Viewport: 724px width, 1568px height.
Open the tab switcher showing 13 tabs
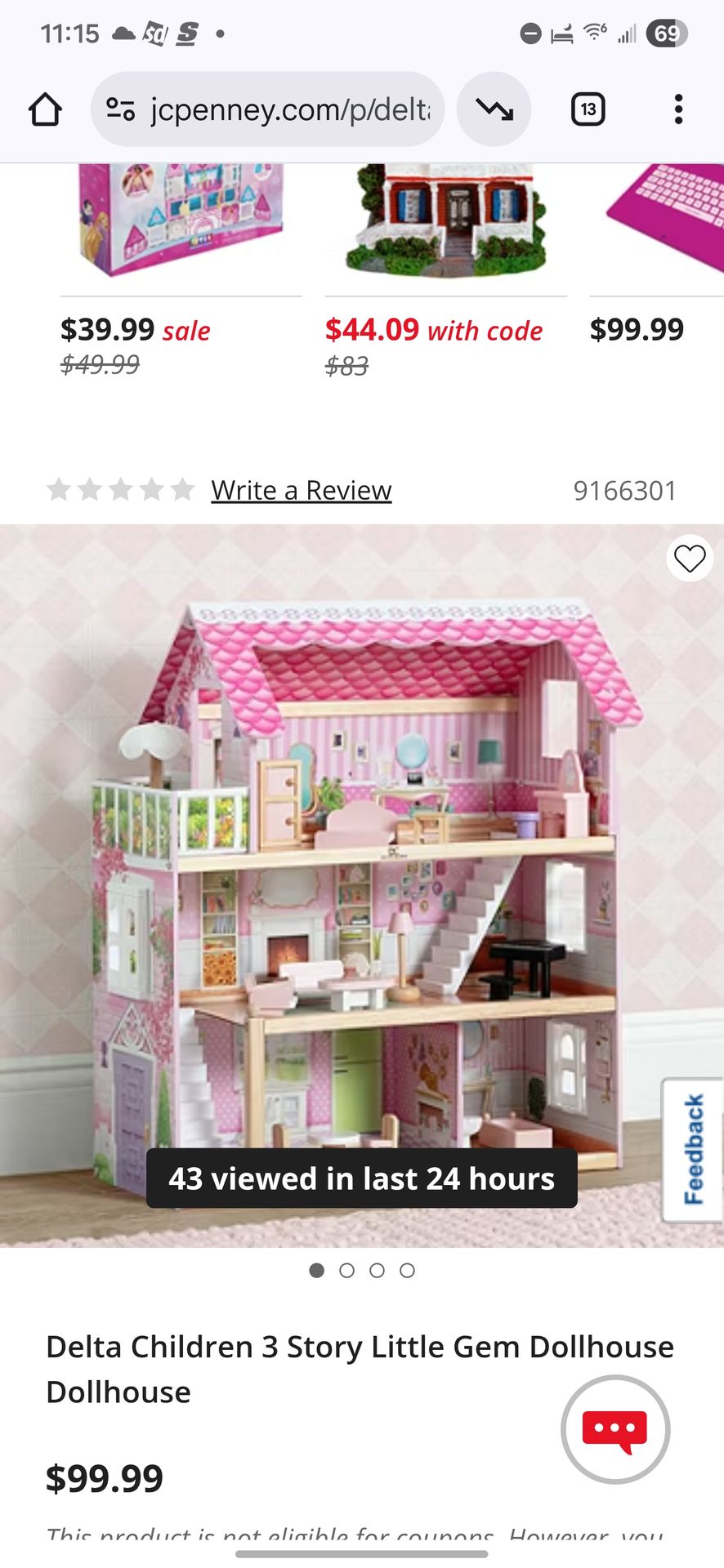(x=588, y=109)
